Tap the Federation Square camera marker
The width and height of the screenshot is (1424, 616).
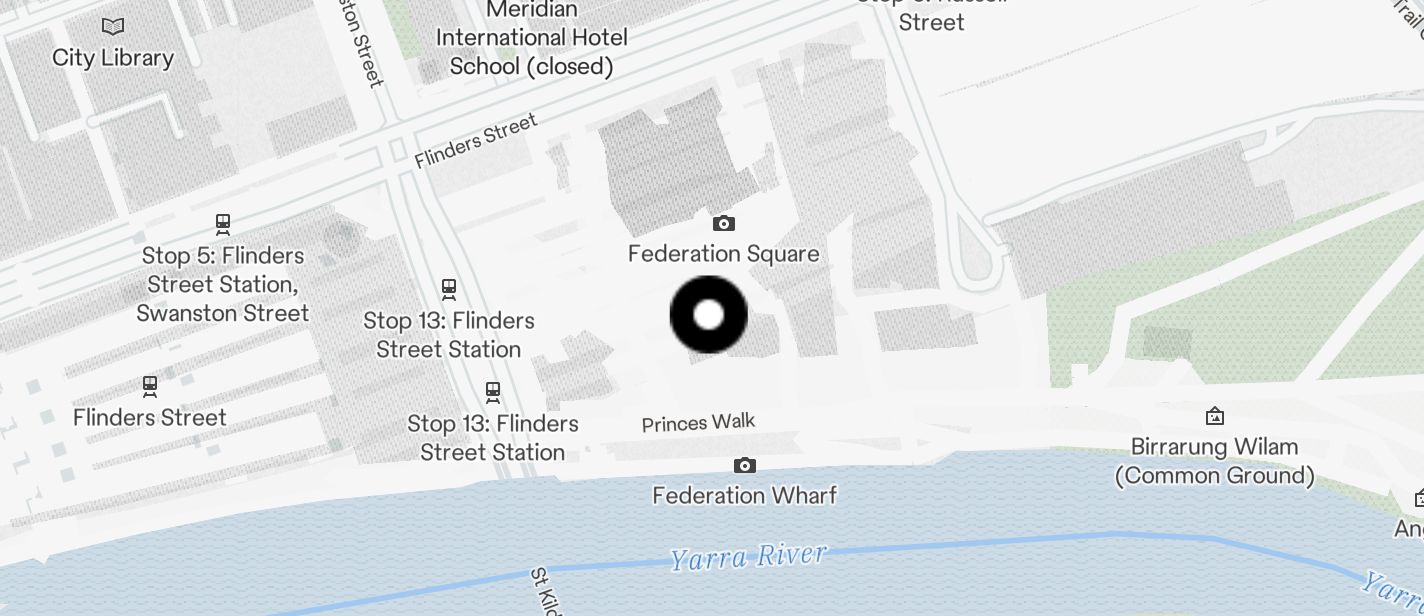(723, 224)
